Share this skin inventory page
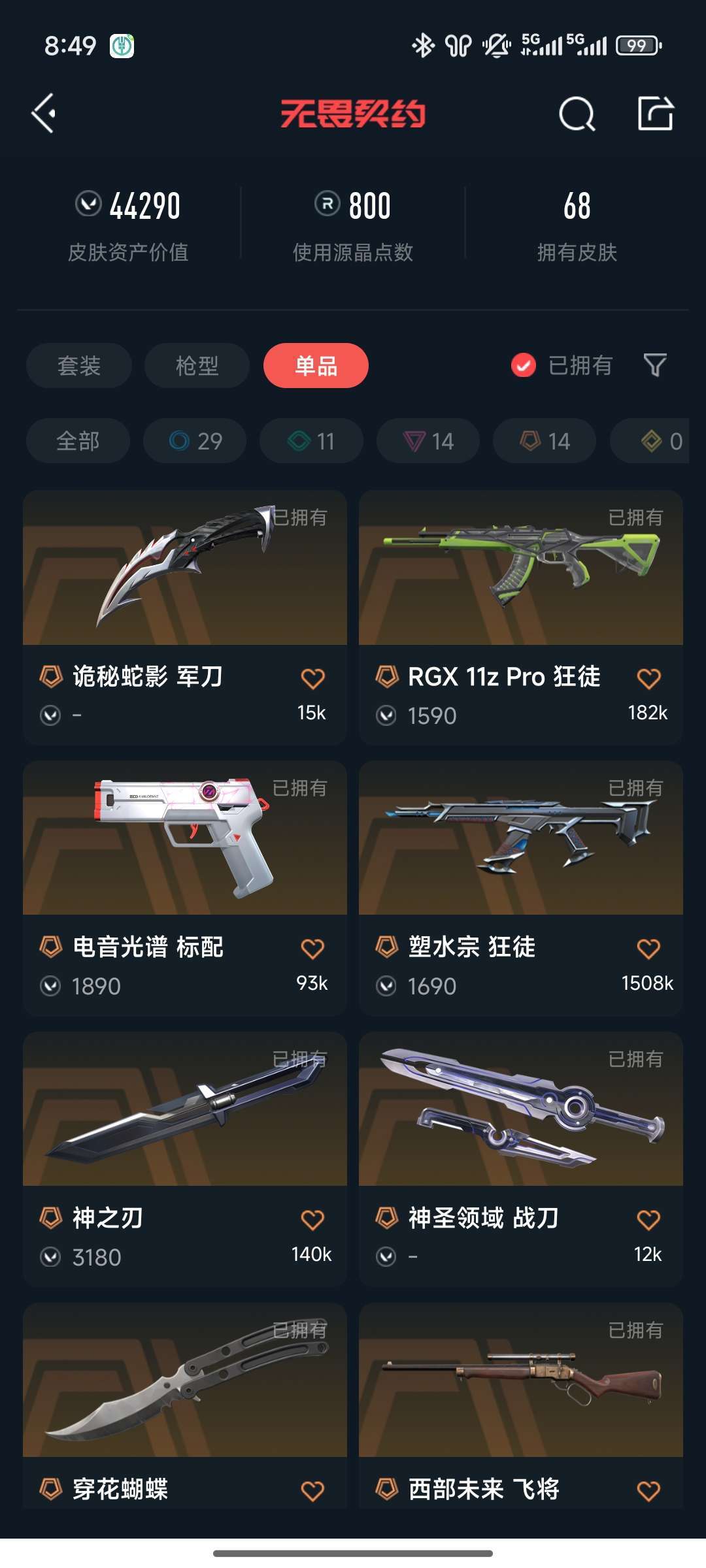This screenshot has width=706, height=1568. (x=656, y=114)
